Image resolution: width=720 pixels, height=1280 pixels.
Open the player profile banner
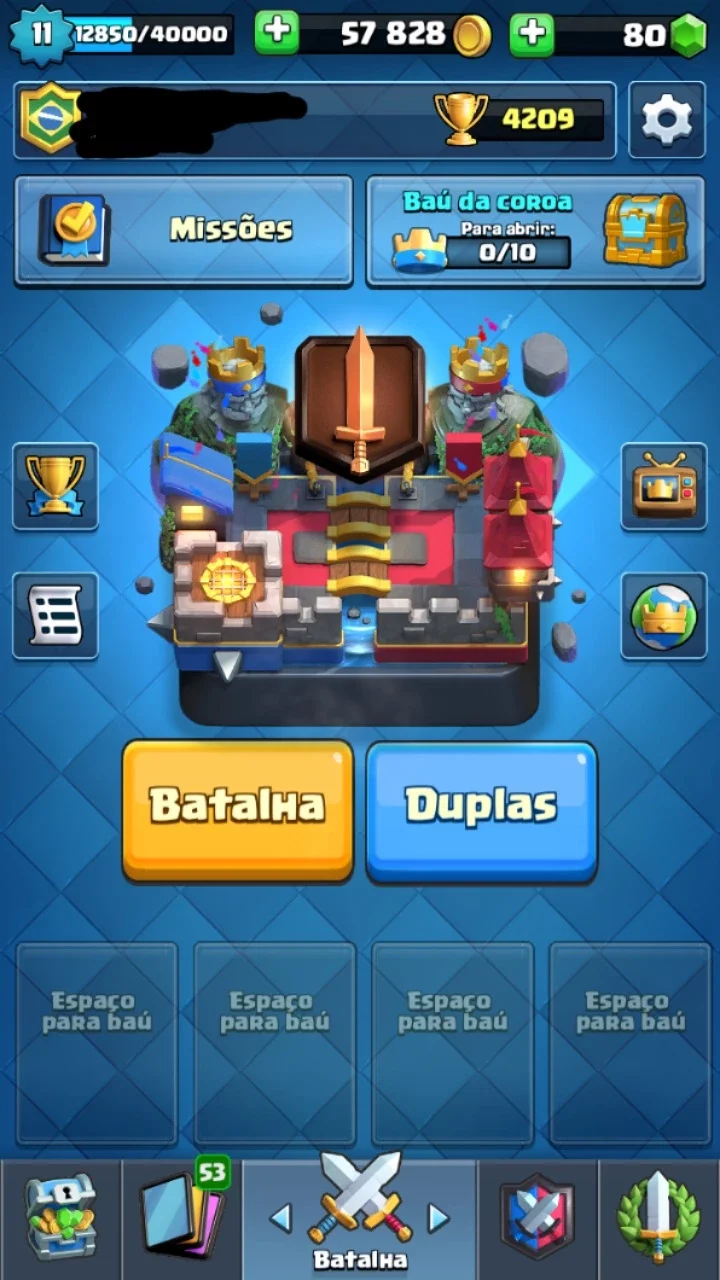point(315,120)
